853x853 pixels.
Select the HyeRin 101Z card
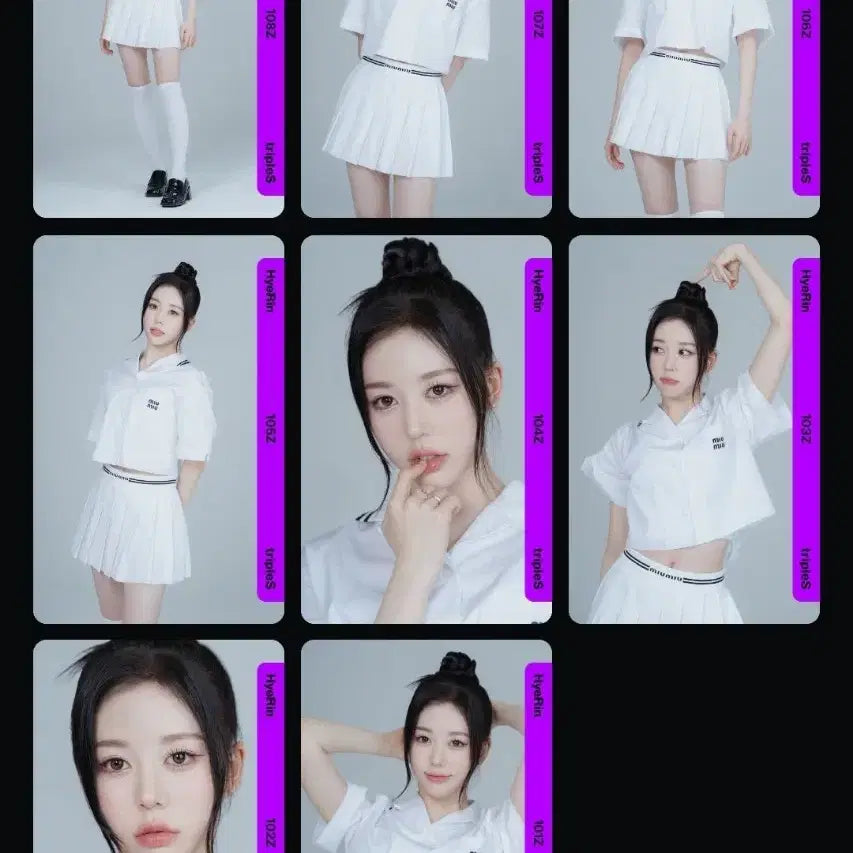click(426, 750)
